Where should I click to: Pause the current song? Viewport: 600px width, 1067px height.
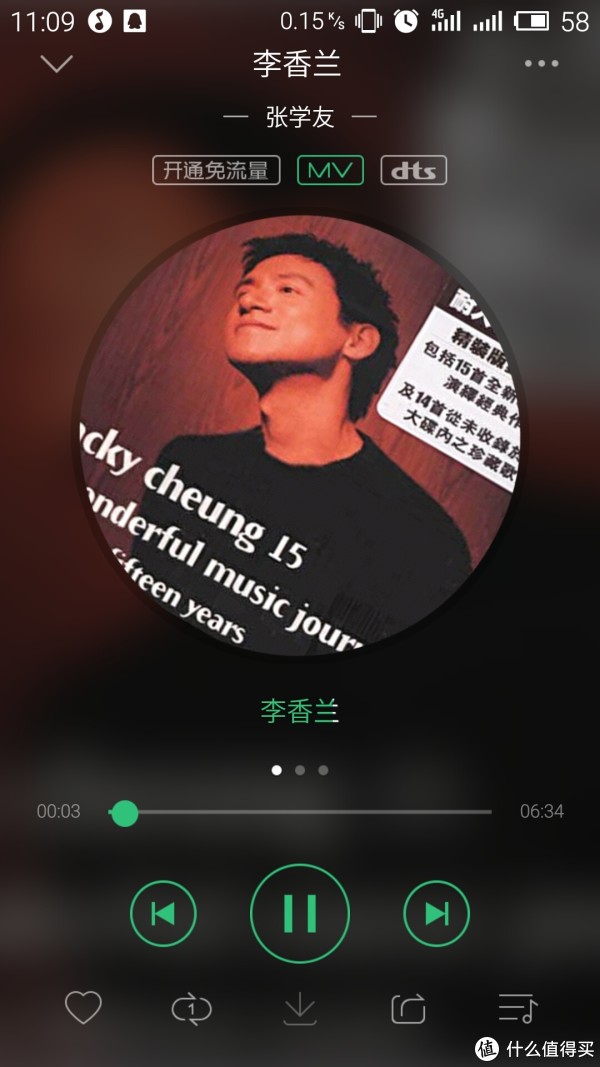tap(300, 913)
